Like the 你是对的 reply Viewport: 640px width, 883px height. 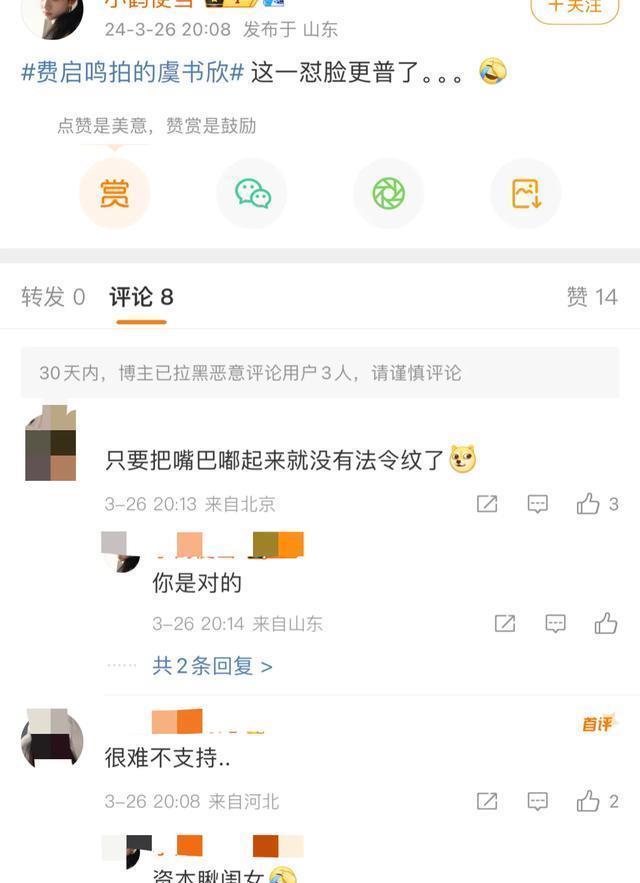(x=606, y=624)
